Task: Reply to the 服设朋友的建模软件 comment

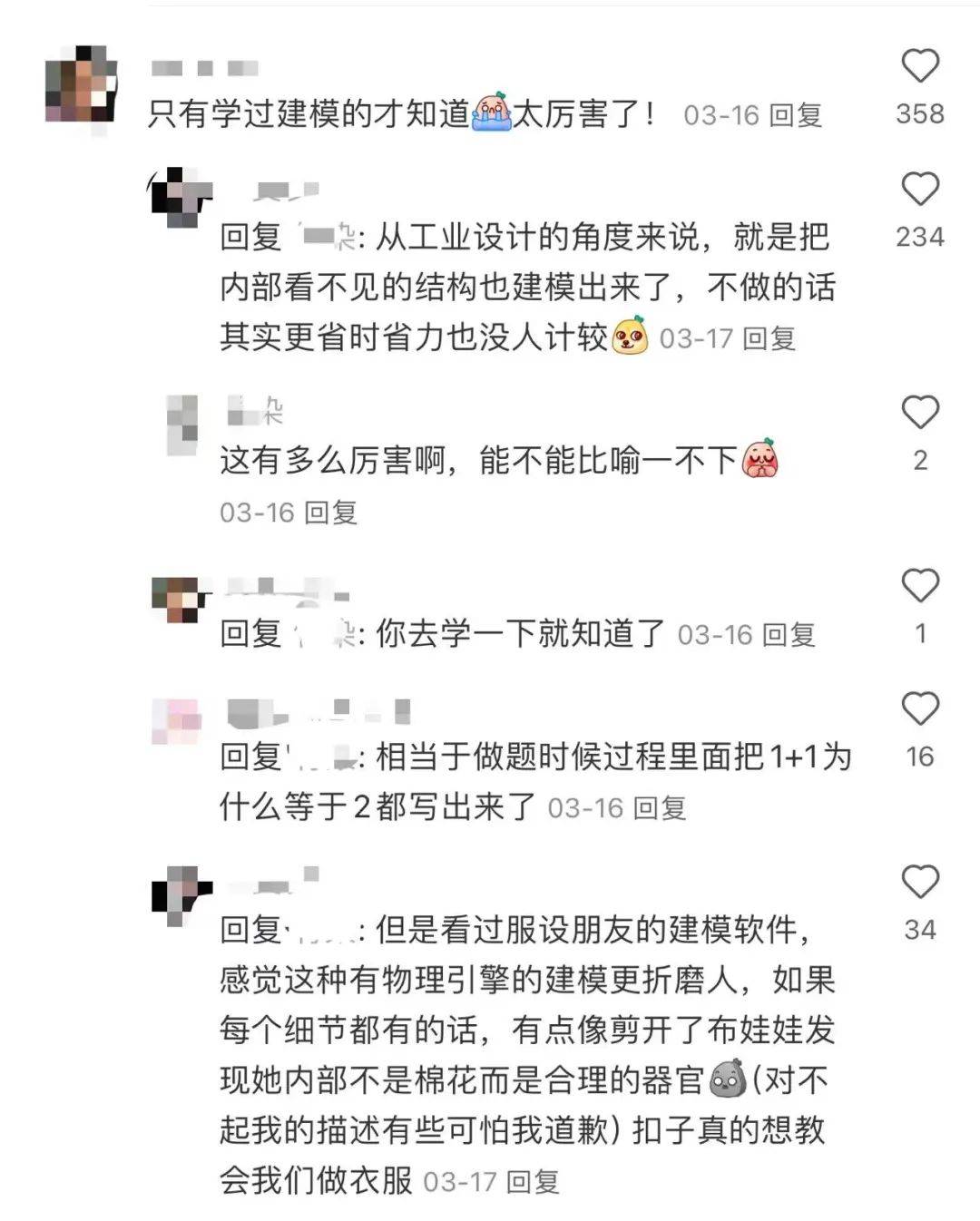Action: coord(533,1181)
